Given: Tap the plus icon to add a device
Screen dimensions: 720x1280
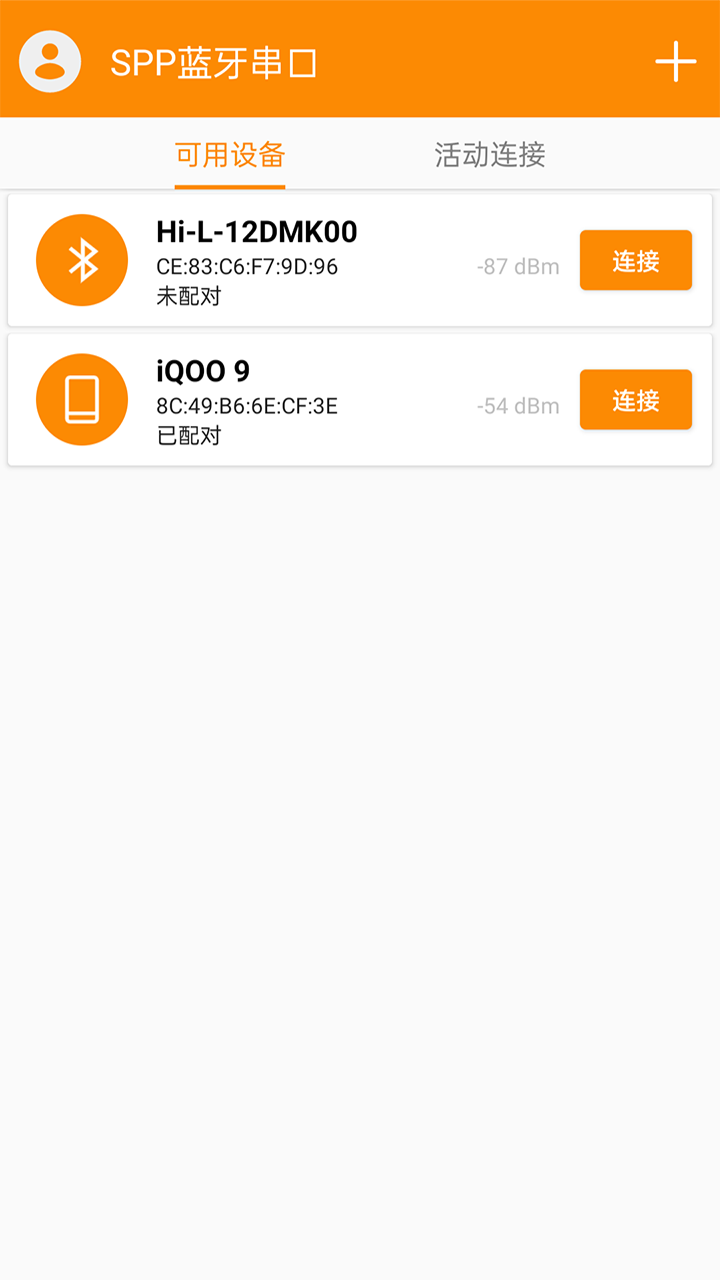Looking at the screenshot, I should (x=676, y=60).
